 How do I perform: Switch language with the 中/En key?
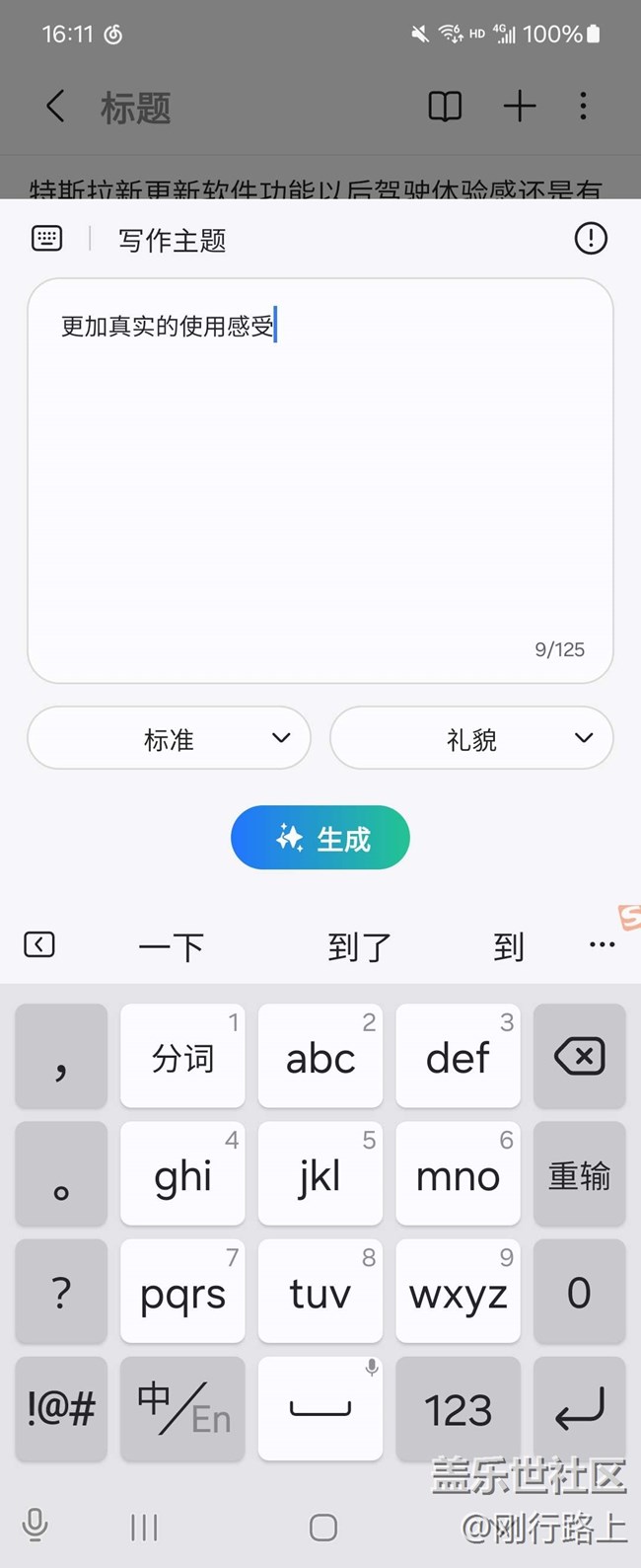(182, 1408)
